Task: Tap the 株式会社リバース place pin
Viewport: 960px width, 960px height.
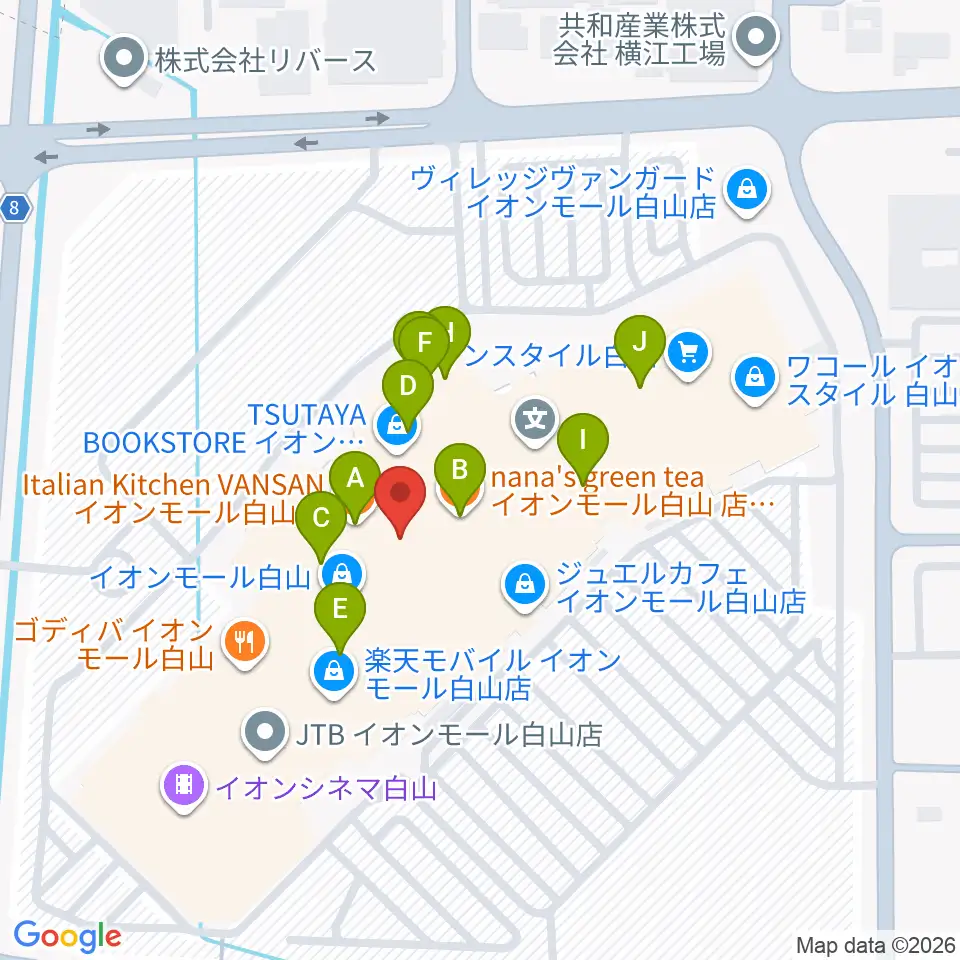Action: point(124,61)
